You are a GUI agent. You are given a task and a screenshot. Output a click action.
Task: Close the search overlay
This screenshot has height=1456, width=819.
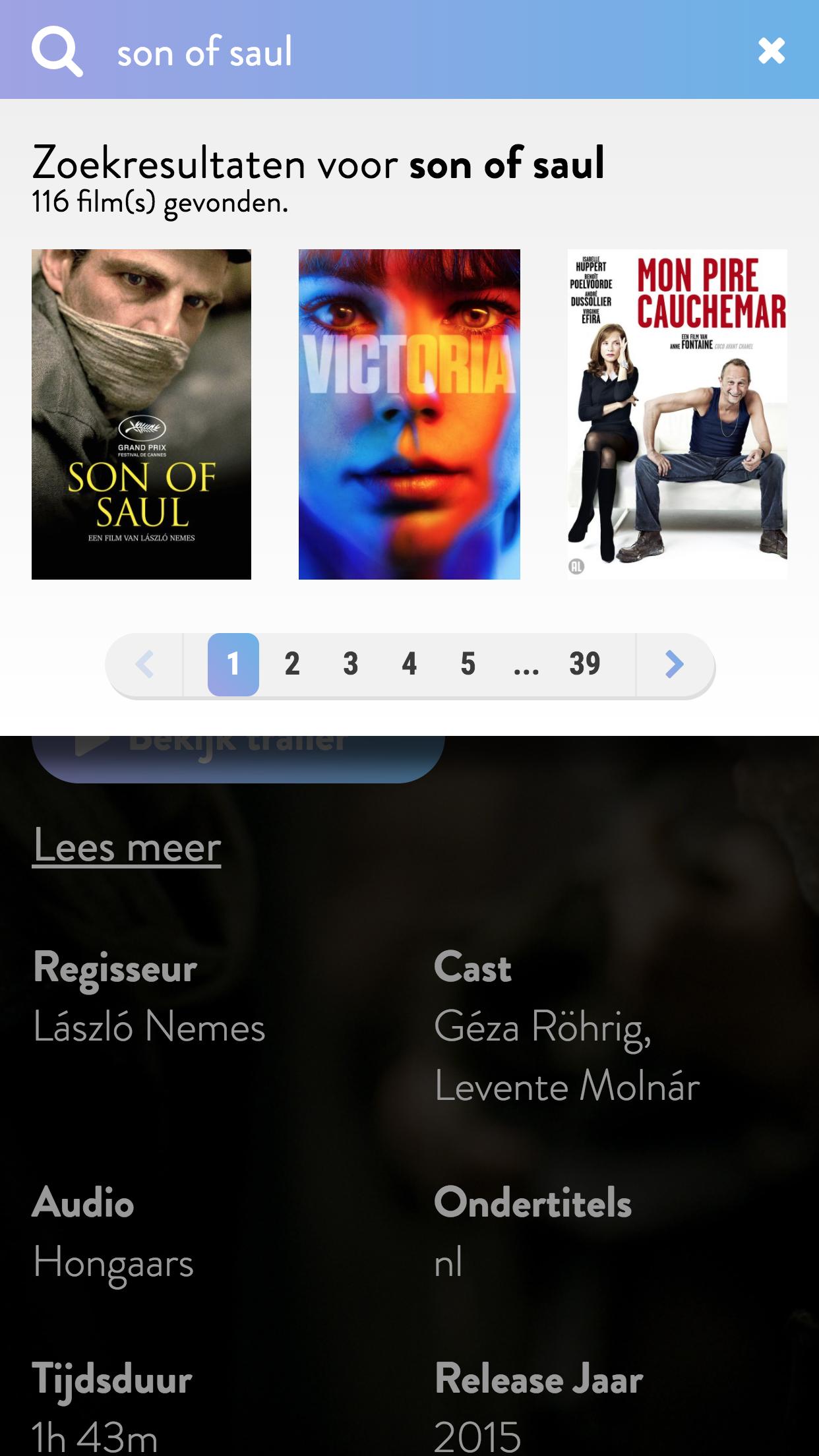click(771, 51)
